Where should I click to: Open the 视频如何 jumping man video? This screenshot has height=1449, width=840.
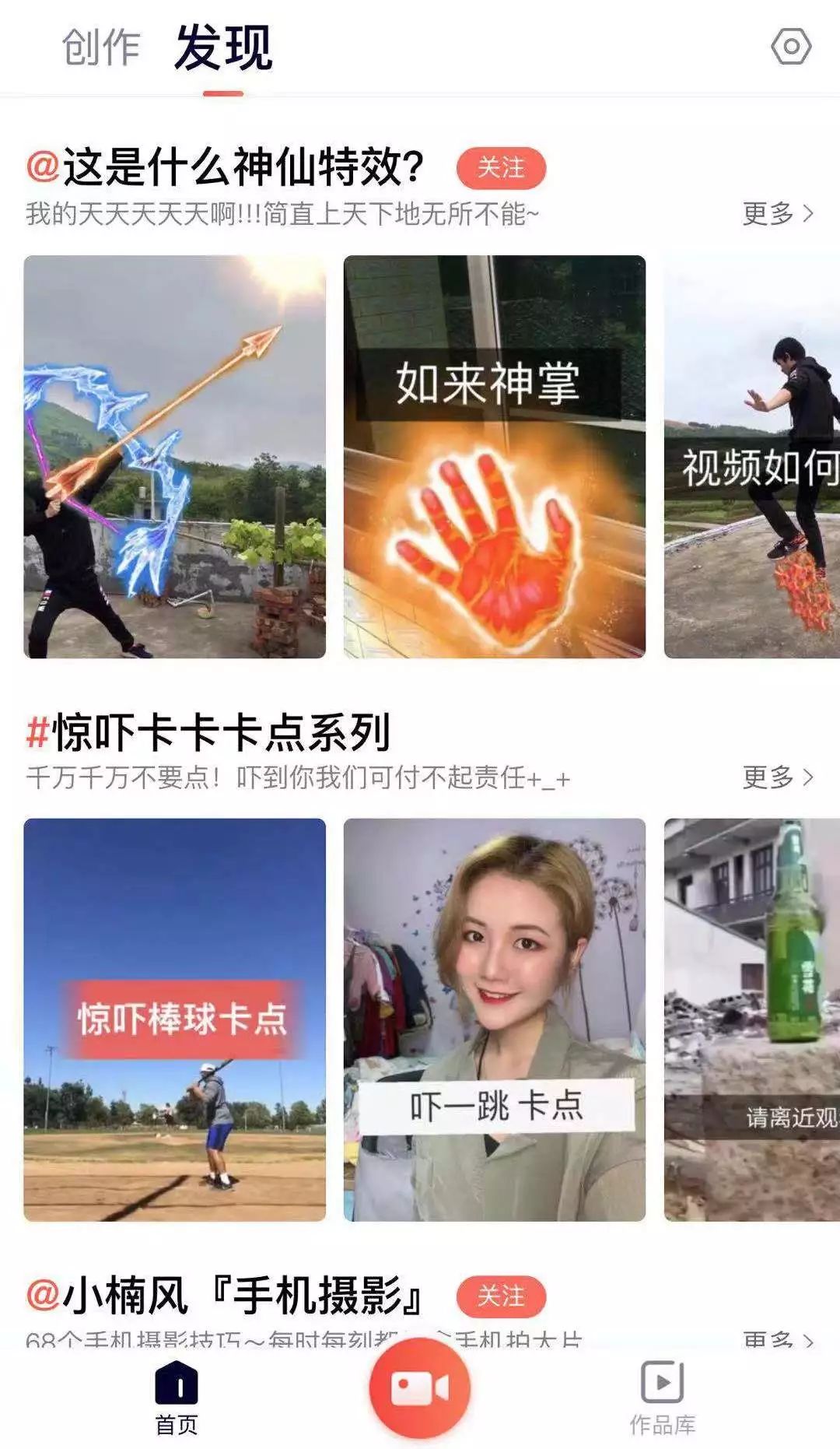[752, 457]
